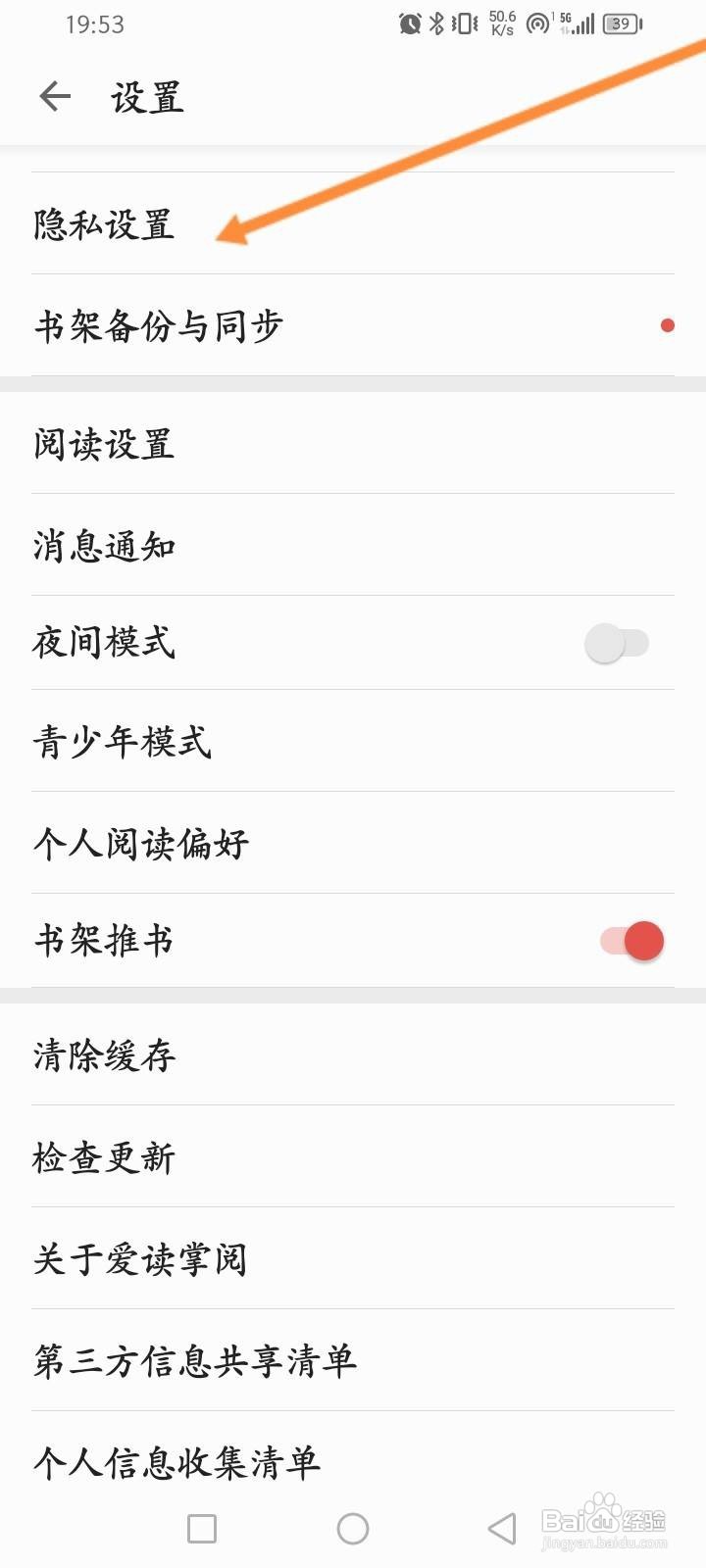This screenshot has width=706, height=1568.
Task: Tap the circle home navigation button
Action: click(x=353, y=1527)
